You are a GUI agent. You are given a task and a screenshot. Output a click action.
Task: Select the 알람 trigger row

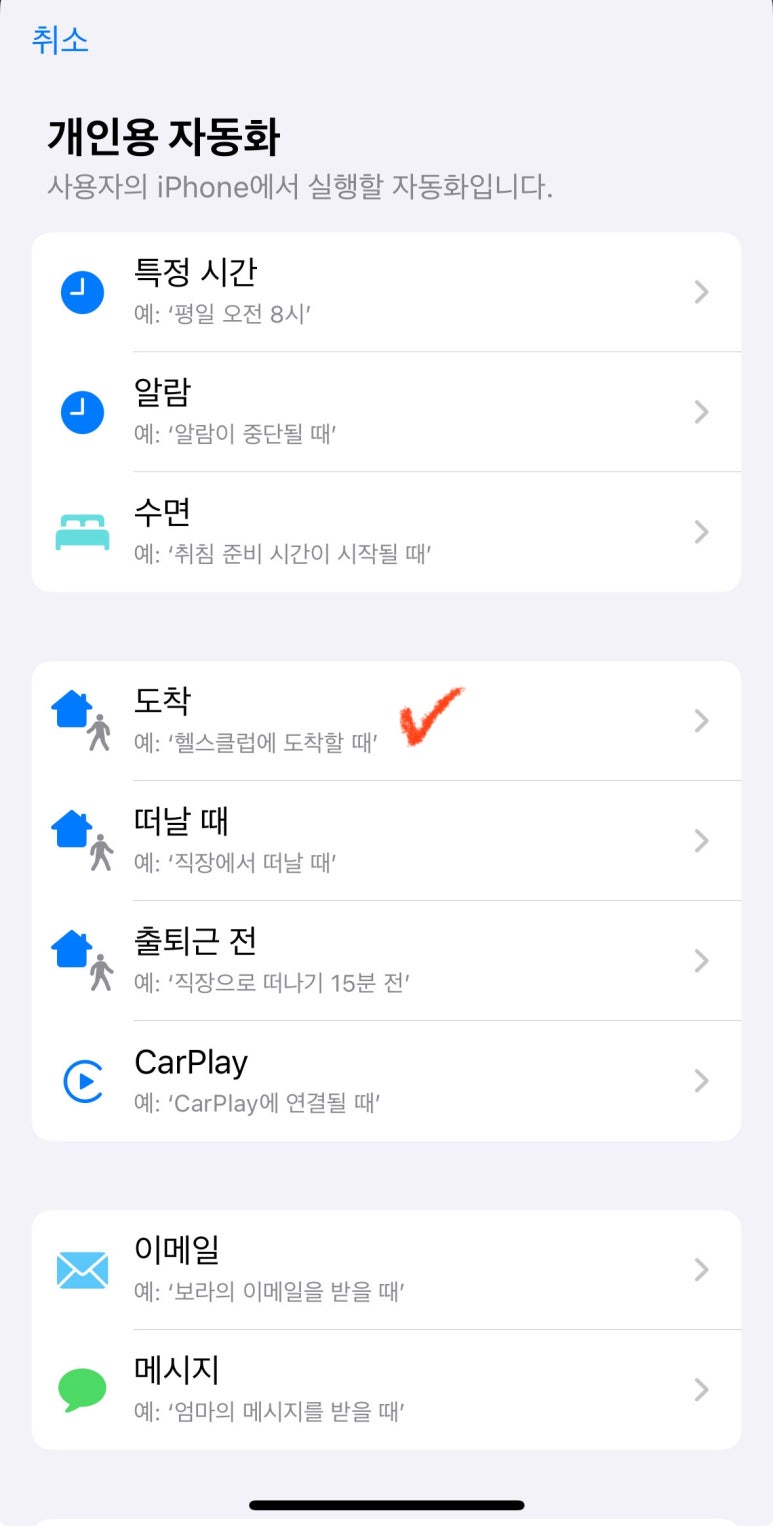pyautogui.click(x=386, y=412)
